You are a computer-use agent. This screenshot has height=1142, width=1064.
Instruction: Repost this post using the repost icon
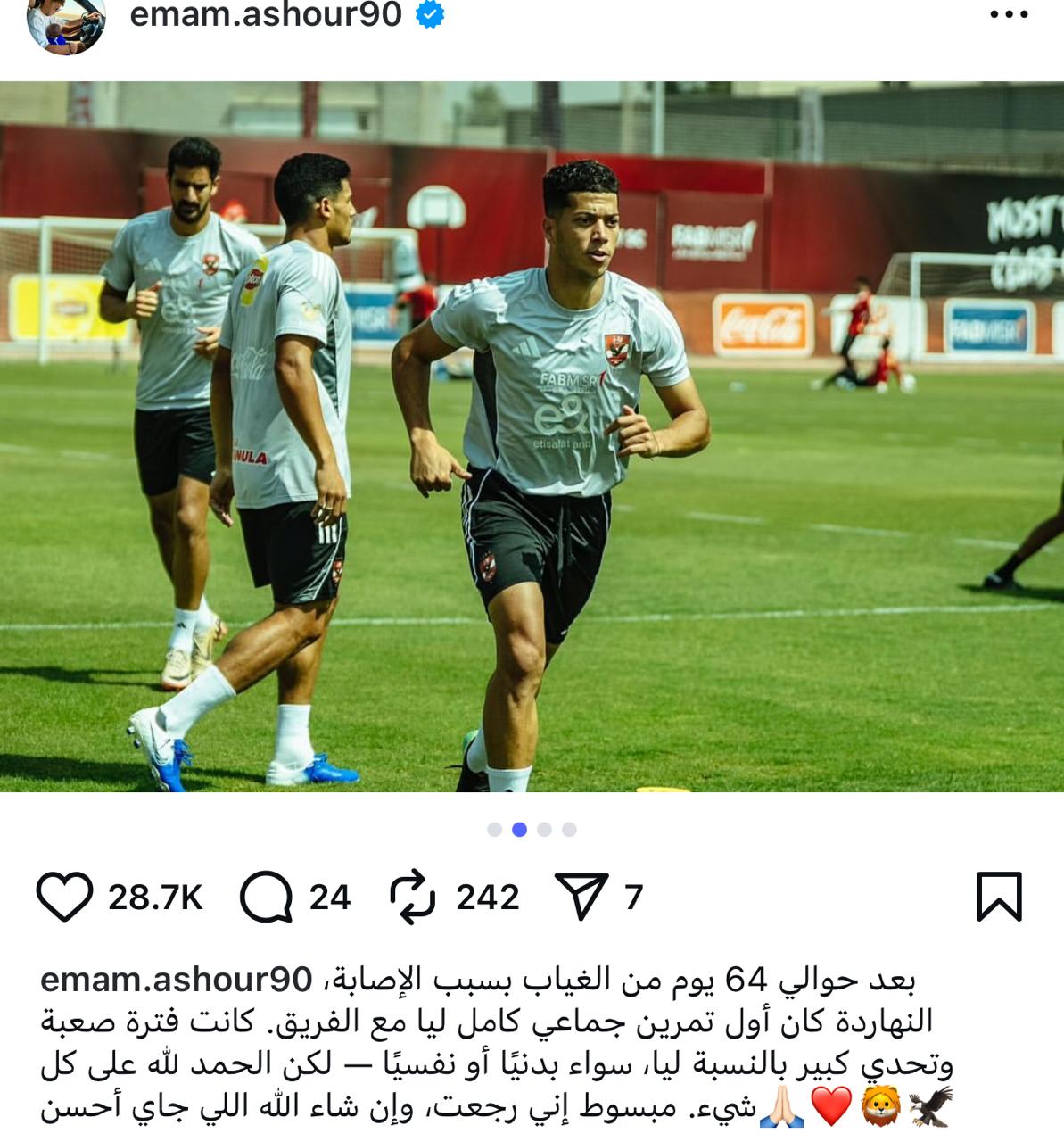(413, 897)
